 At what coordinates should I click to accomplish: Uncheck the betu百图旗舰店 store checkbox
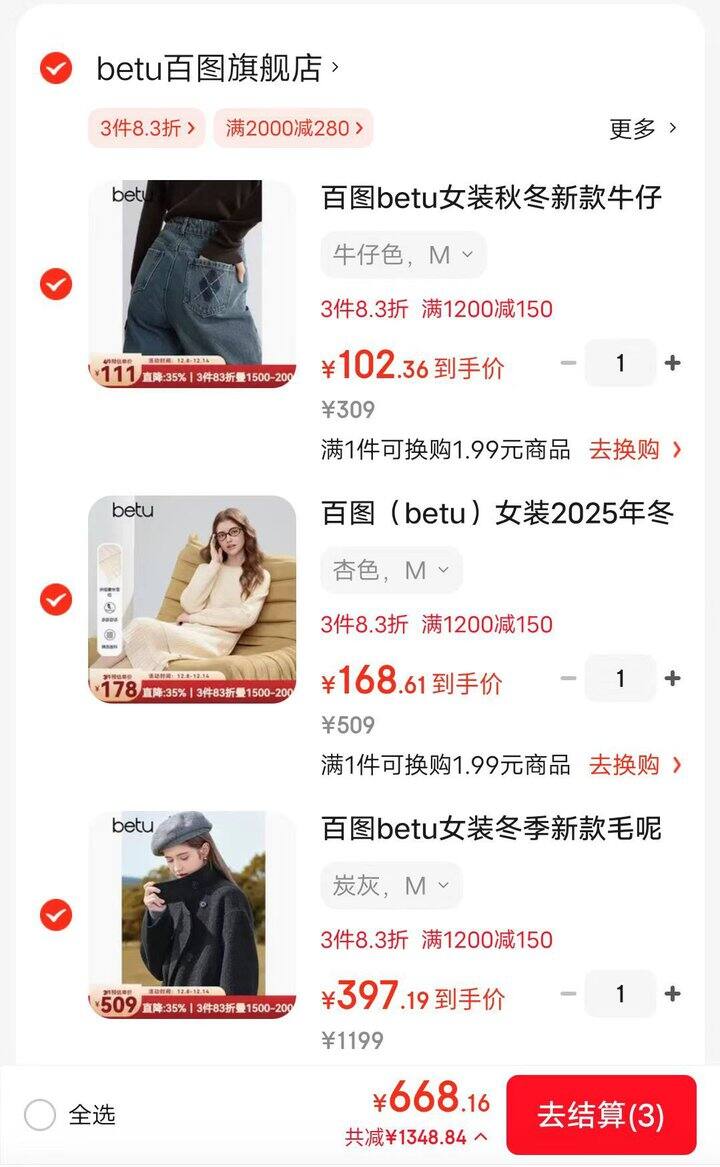(56, 68)
